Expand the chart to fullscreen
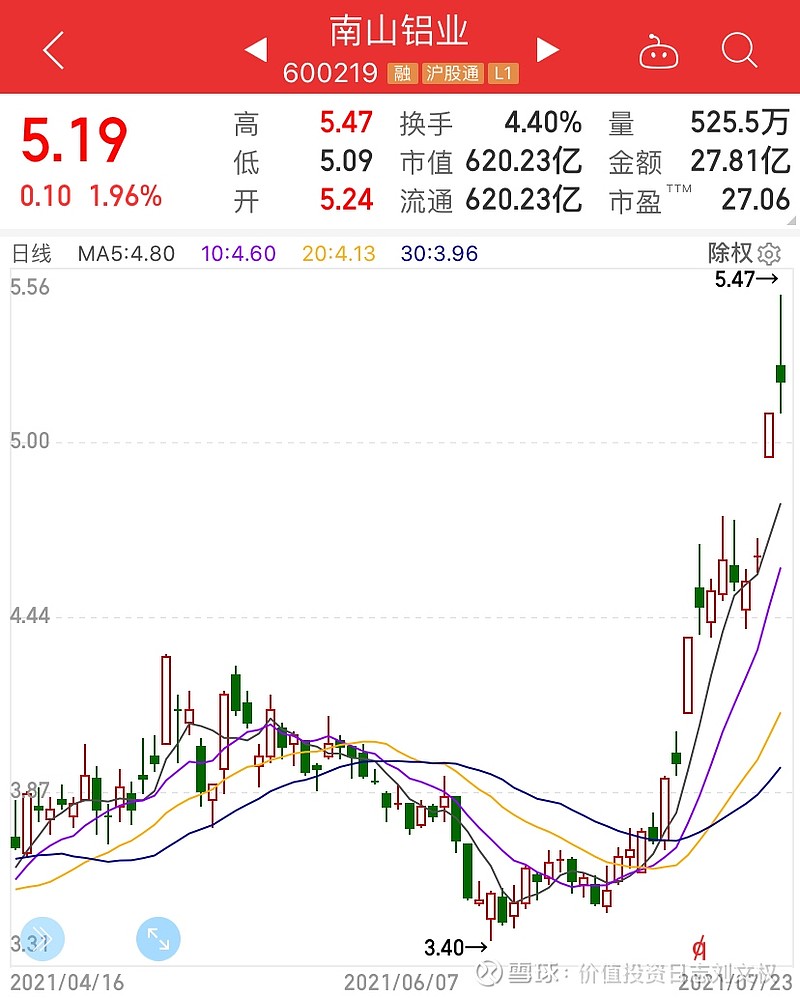The width and height of the screenshot is (800, 998). point(158,938)
